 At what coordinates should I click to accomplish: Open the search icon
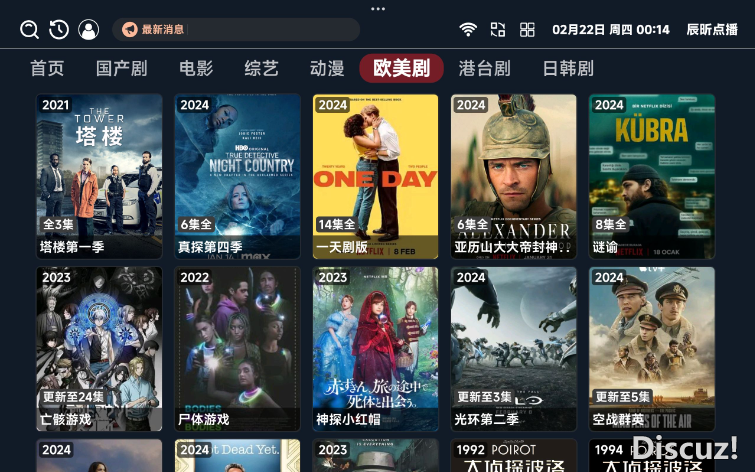(29, 30)
